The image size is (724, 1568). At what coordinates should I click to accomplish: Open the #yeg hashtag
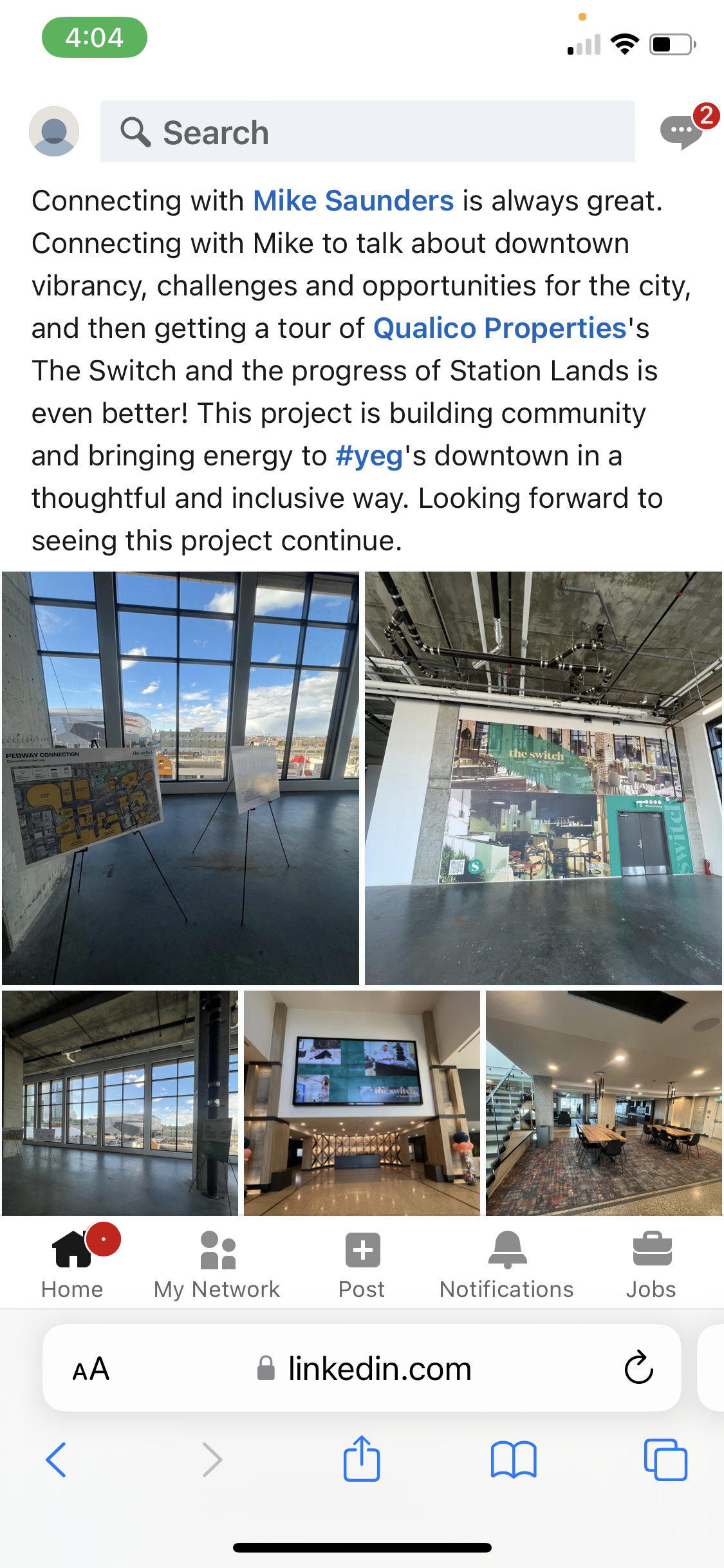[369, 456]
